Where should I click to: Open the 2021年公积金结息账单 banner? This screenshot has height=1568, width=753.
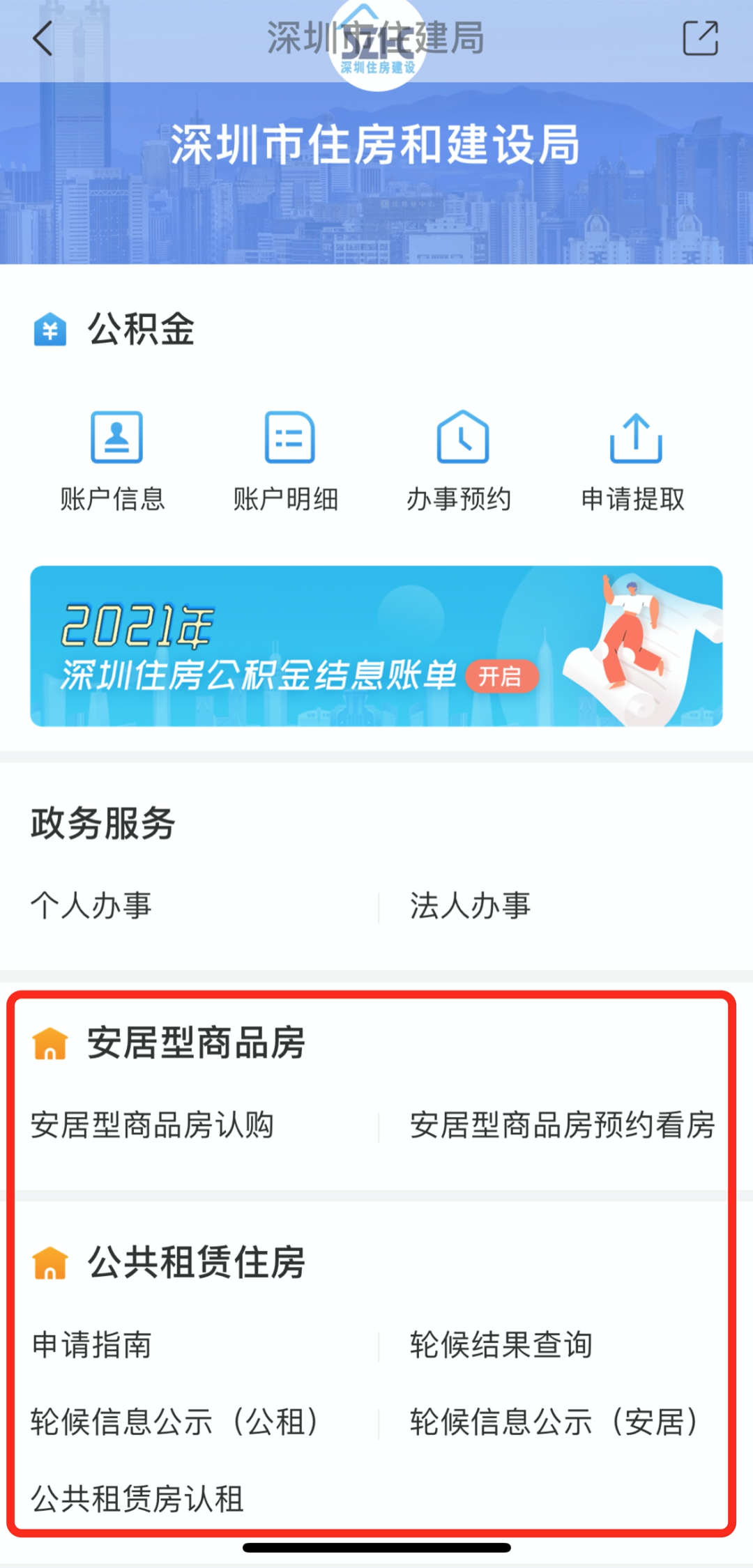point(376,646)
